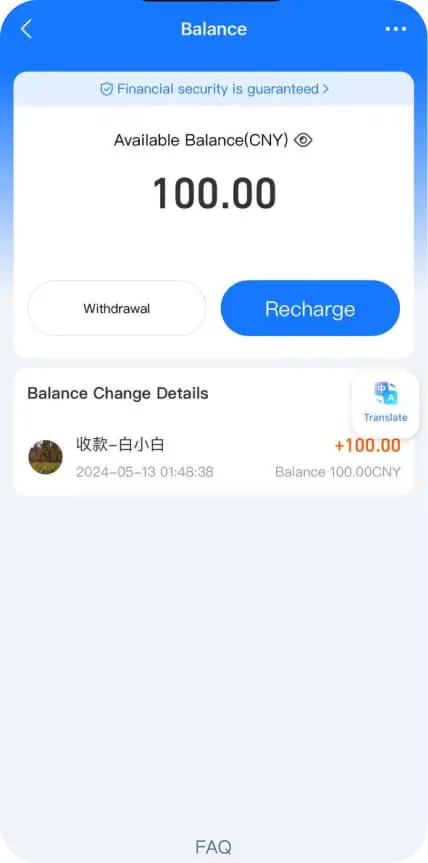This screenshot has height=863, width=428.
Task: Open the FAQ link at the bottom
Action: click(213, 846)
